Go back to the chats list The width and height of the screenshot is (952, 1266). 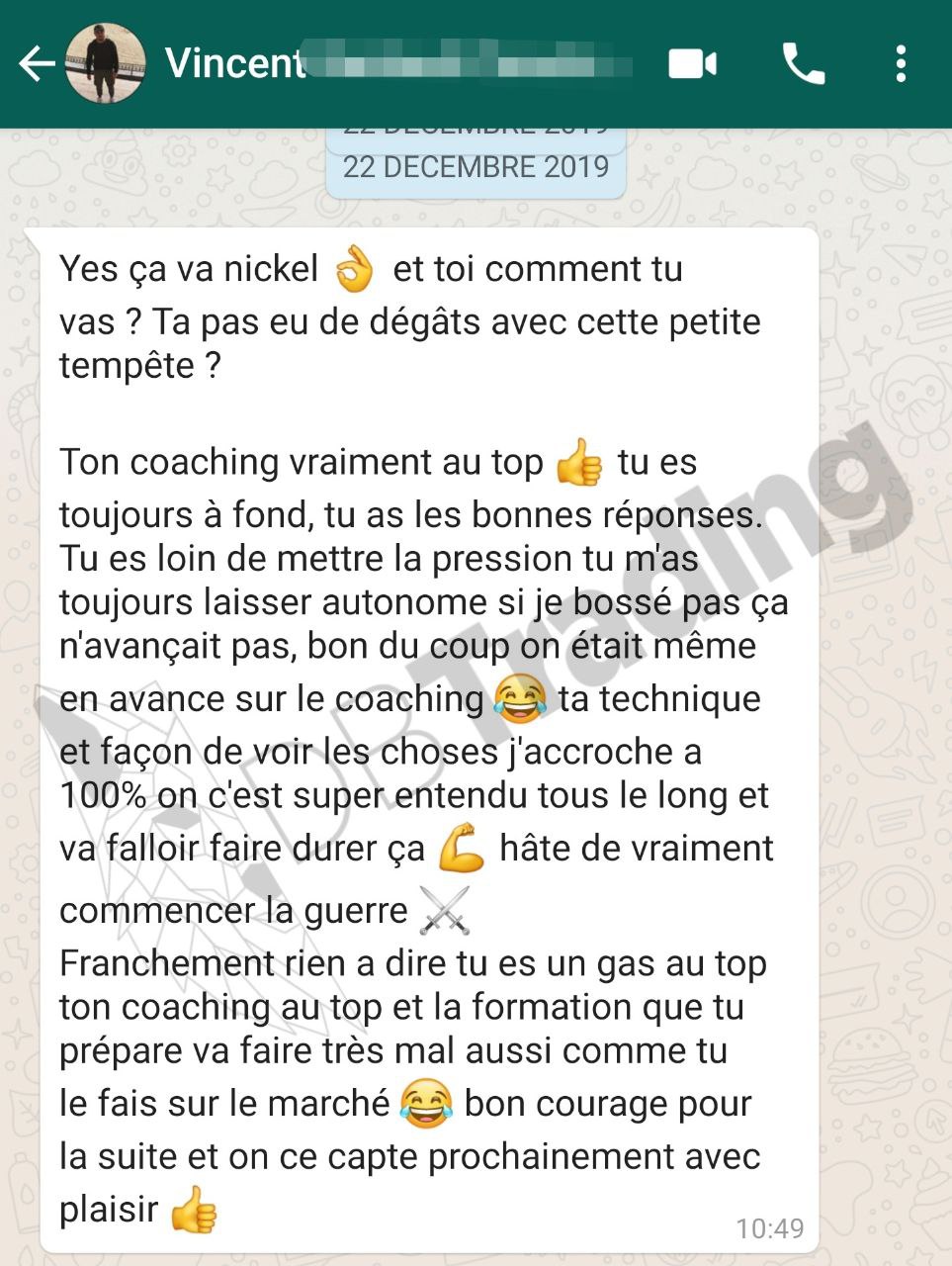(x=37, y=64)
